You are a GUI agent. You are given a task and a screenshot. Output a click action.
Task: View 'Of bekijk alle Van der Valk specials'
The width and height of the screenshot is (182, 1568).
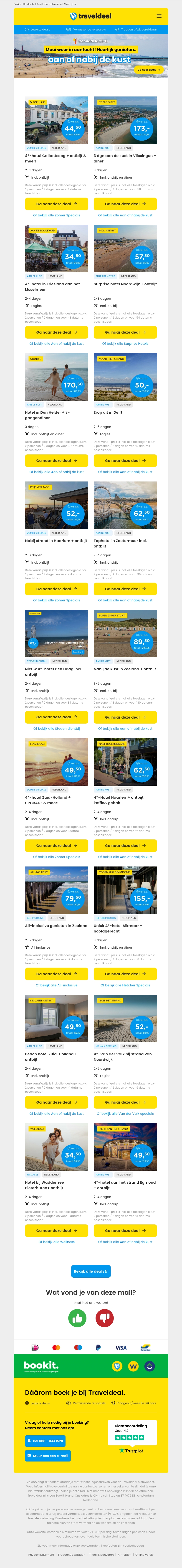point(125,1113)
